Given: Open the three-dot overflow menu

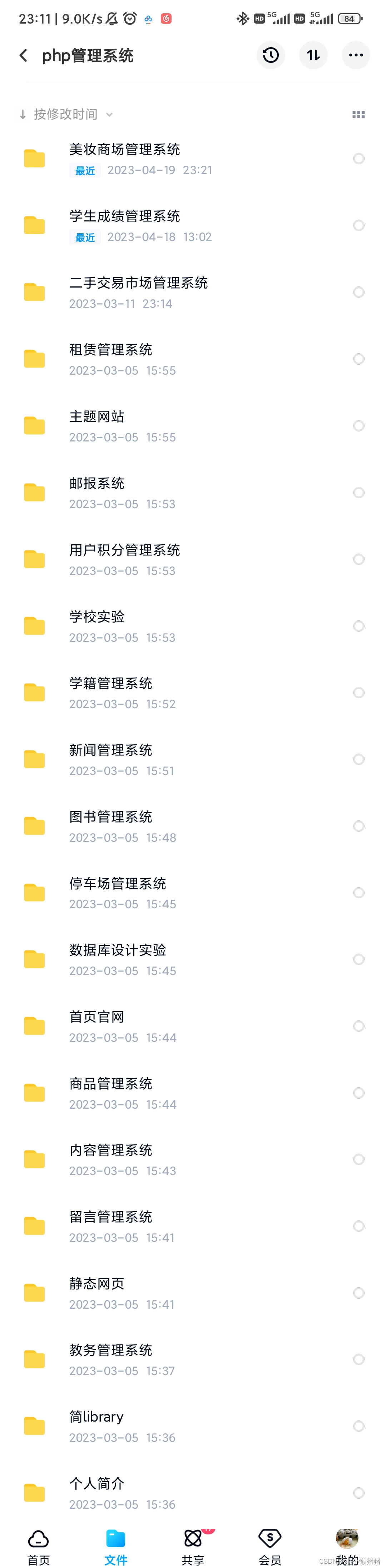Looking at the screenshot, I should tap(356, 55).
